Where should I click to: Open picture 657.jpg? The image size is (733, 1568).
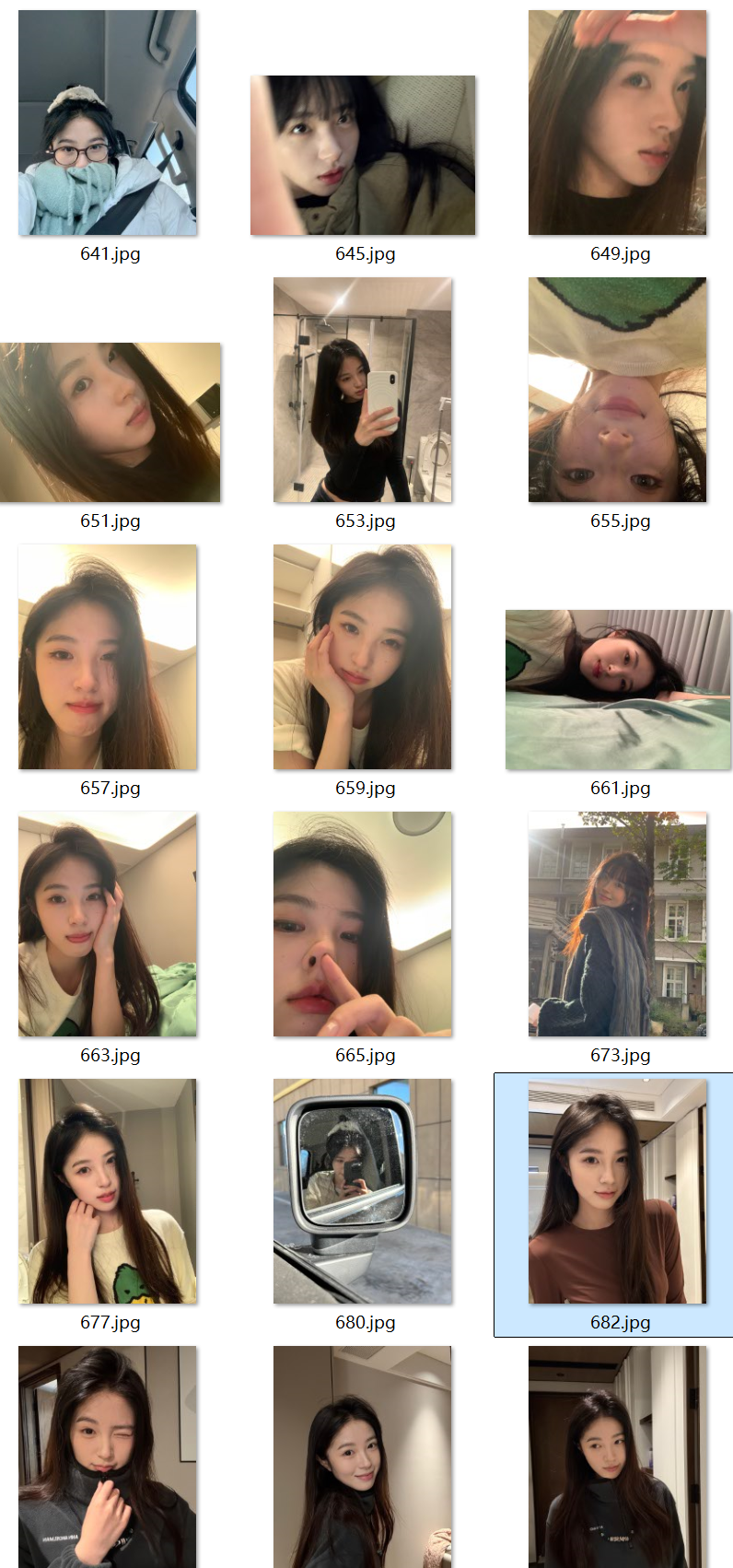pyautogui.click(x=108, y=657)
